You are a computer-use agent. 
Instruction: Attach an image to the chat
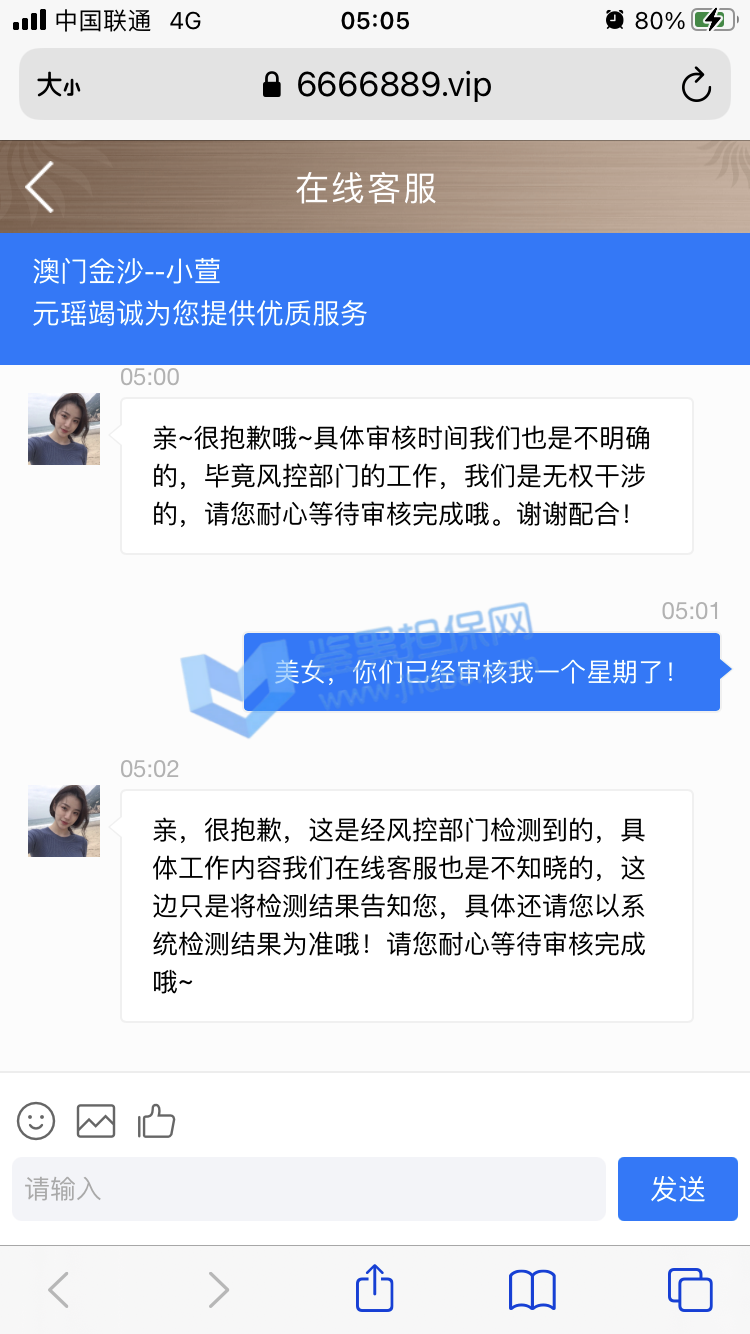click(96, 1121)
